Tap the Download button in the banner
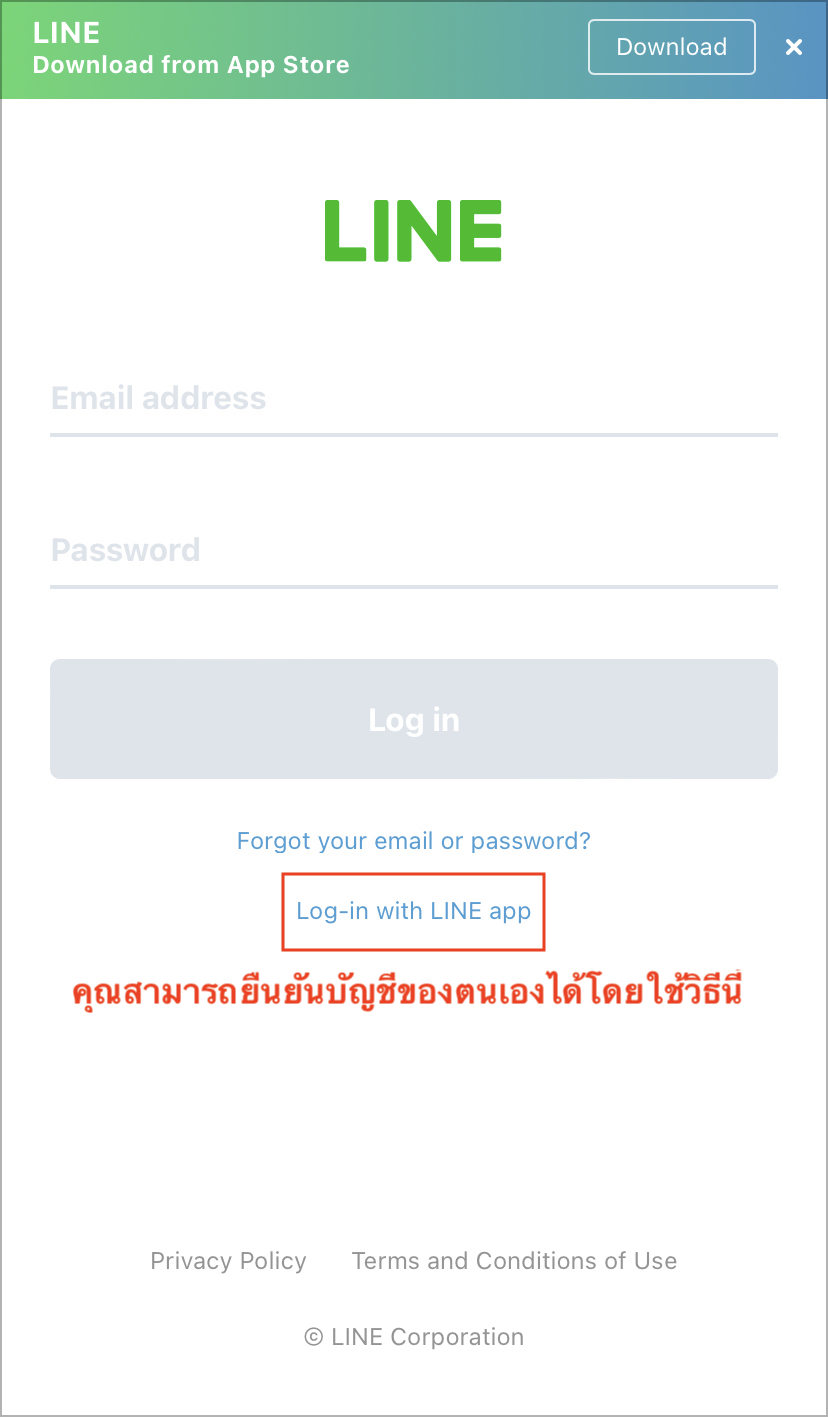The width and height of the screenshot is (828, 1417). pos(671,47)
